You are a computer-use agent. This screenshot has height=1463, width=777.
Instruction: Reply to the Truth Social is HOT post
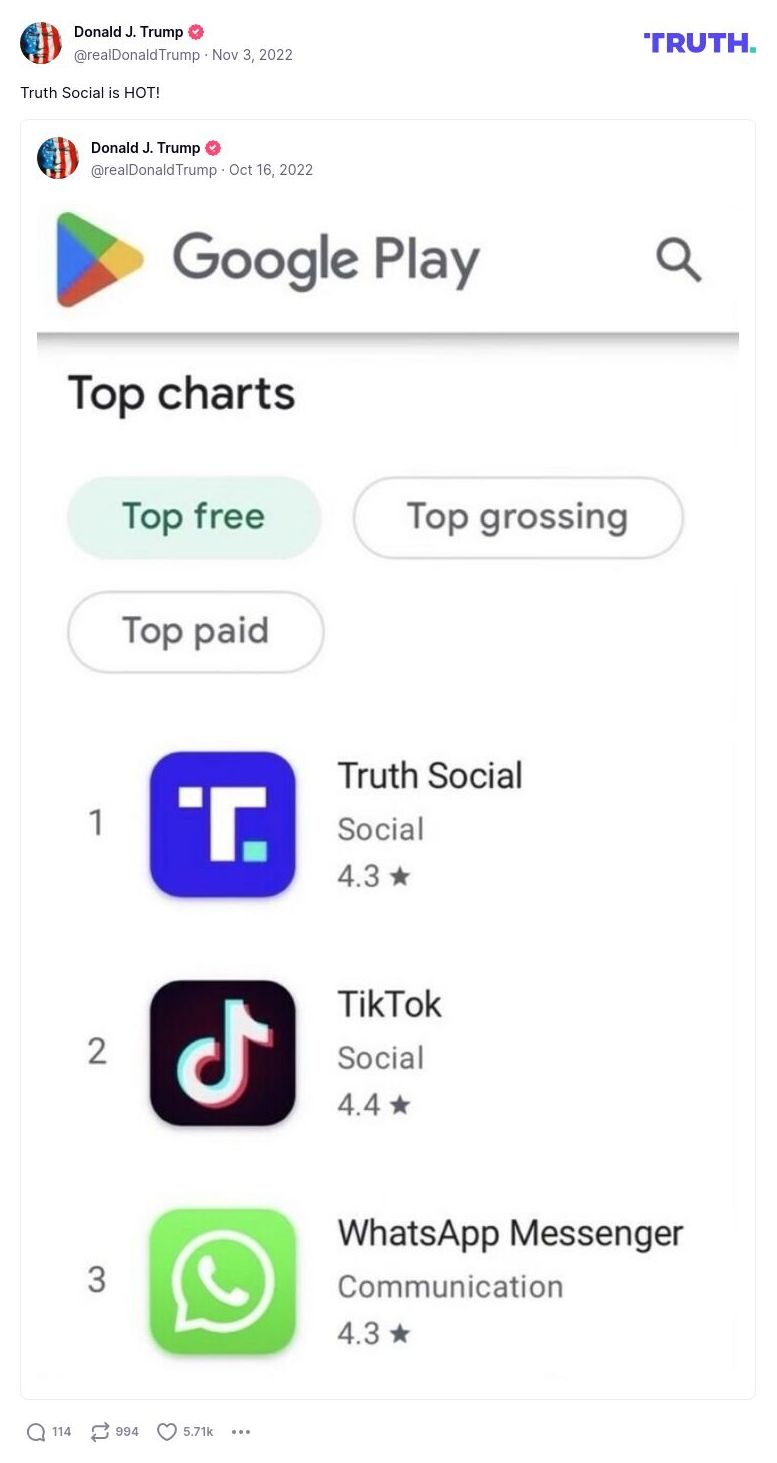click(36, 1432)
